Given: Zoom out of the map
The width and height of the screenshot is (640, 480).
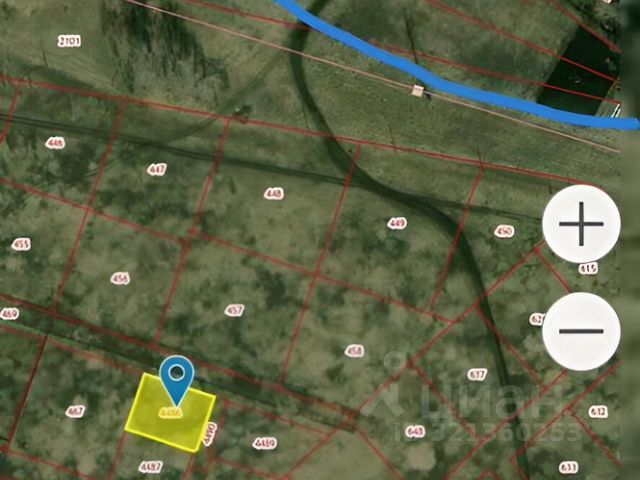Looking at the screenshot, I should click(581, 331).
